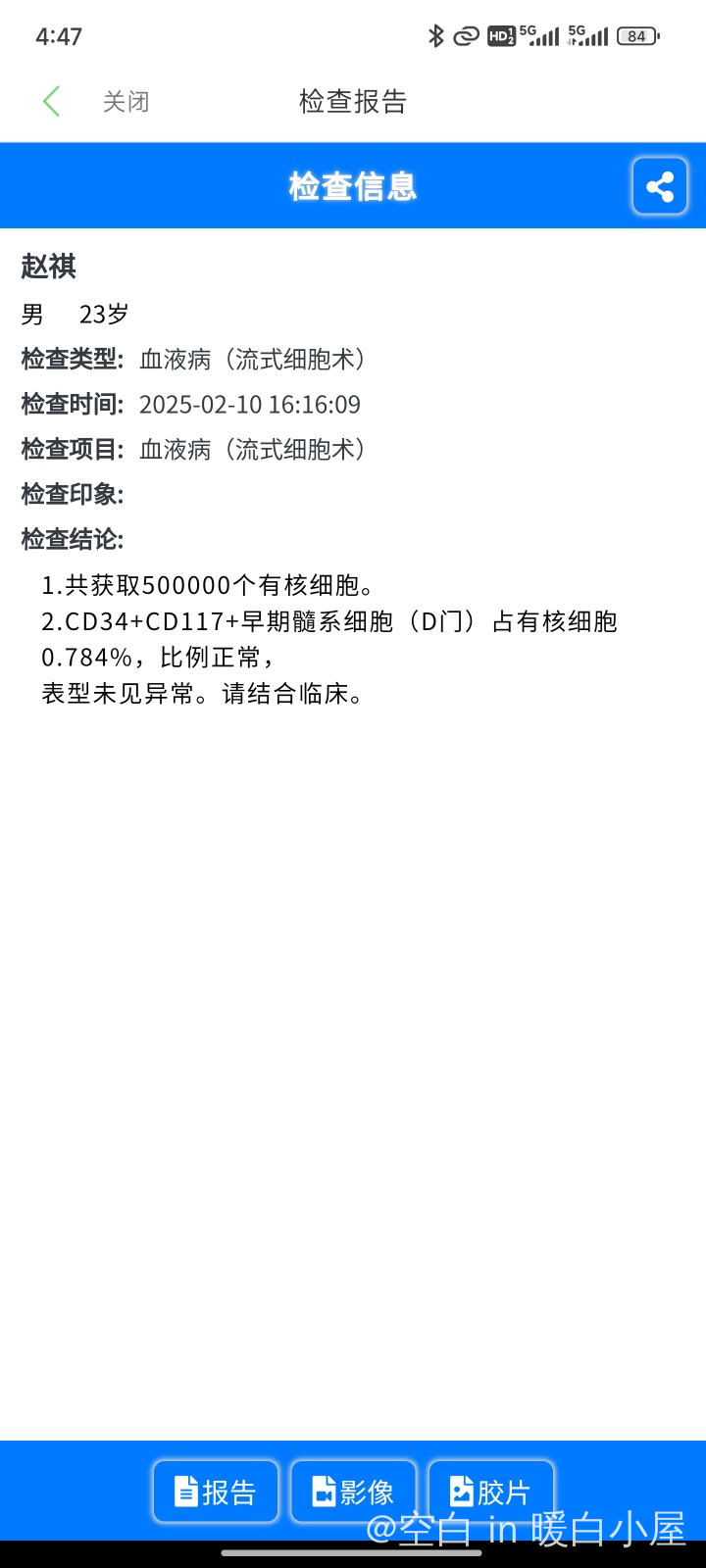Share the examination report
The height and width of the screenshot is (1568, 706).
pos(660,186)
